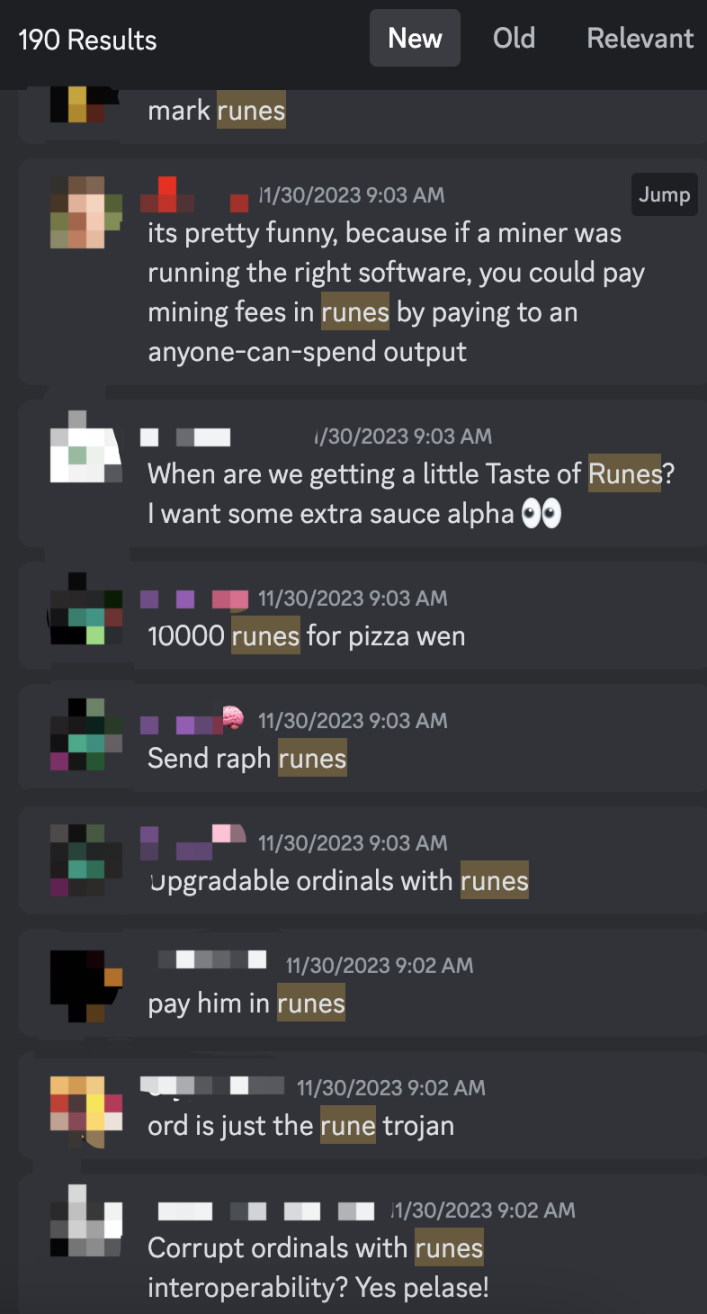Sort results by Relevant
Screen dimensions: 707x1314
[640, 39]
